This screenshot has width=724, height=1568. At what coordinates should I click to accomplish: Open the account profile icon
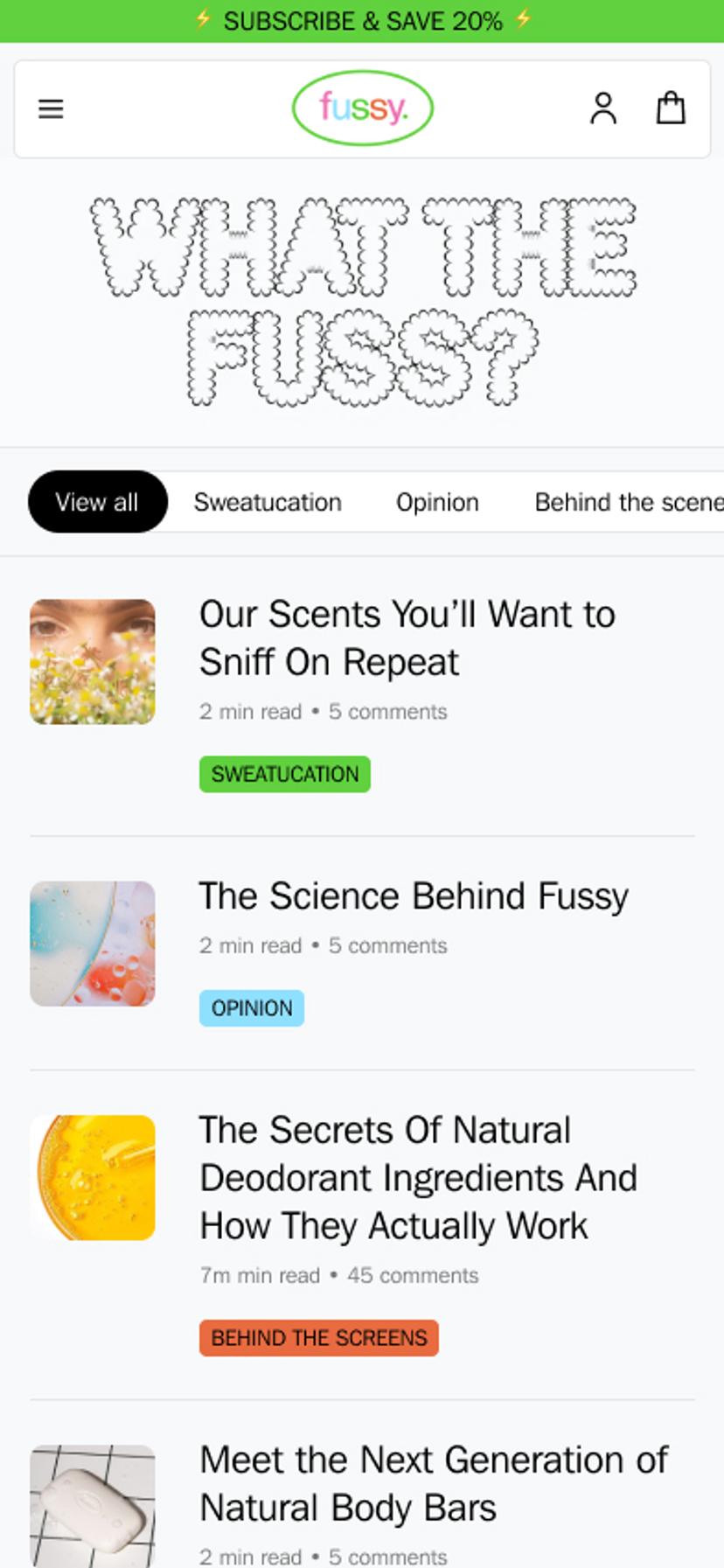[x=603, y=109]
